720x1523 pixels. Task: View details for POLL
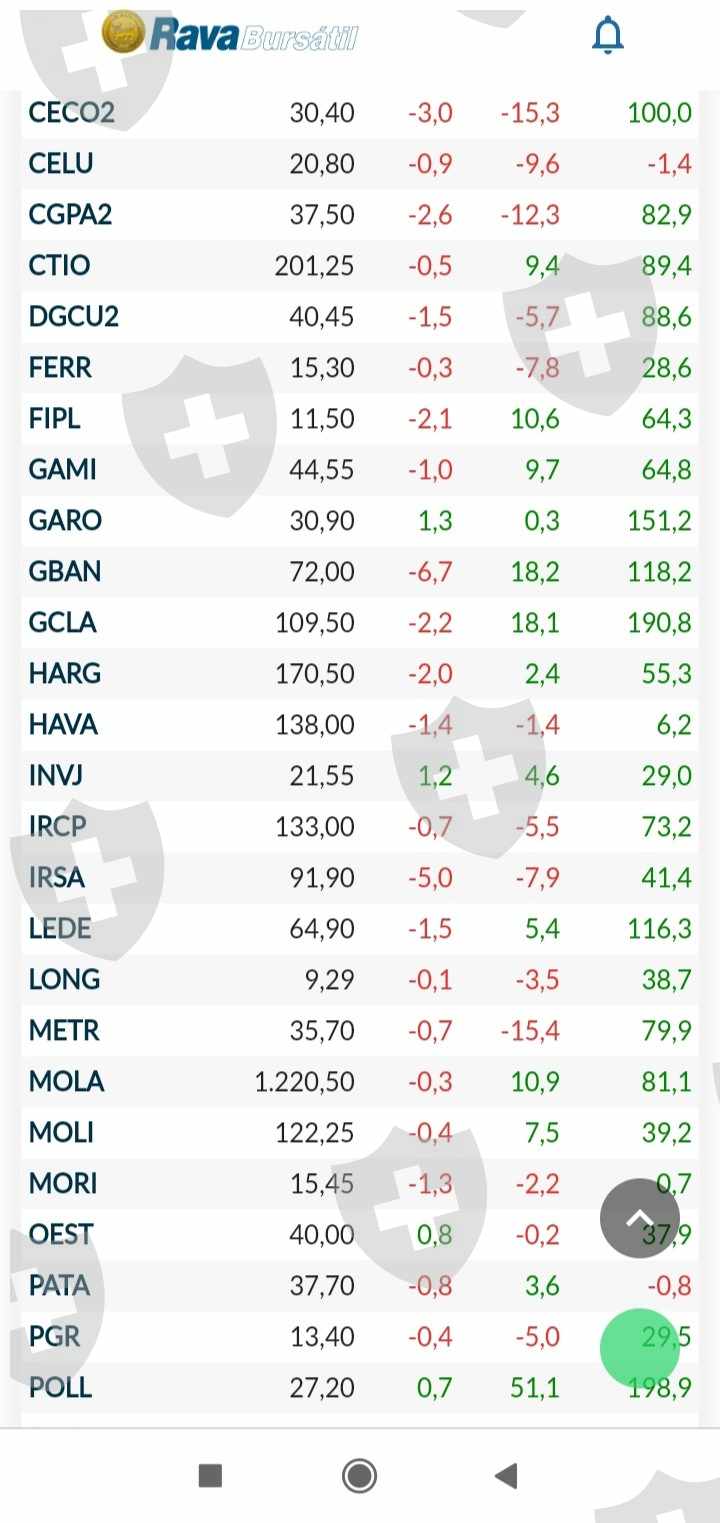coord(360,1388)
